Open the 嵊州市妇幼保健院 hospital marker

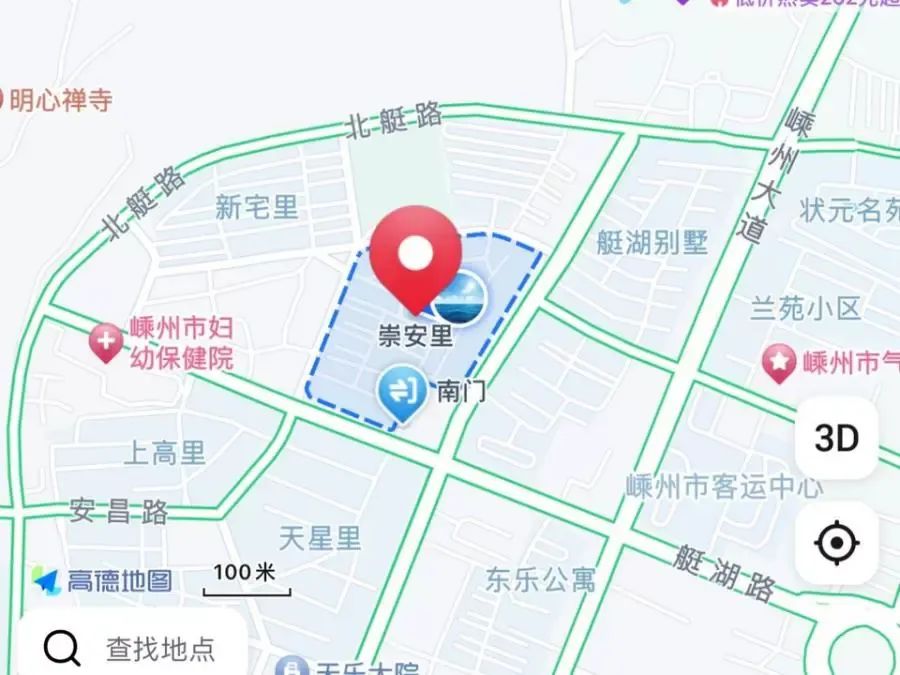(105, 344)
